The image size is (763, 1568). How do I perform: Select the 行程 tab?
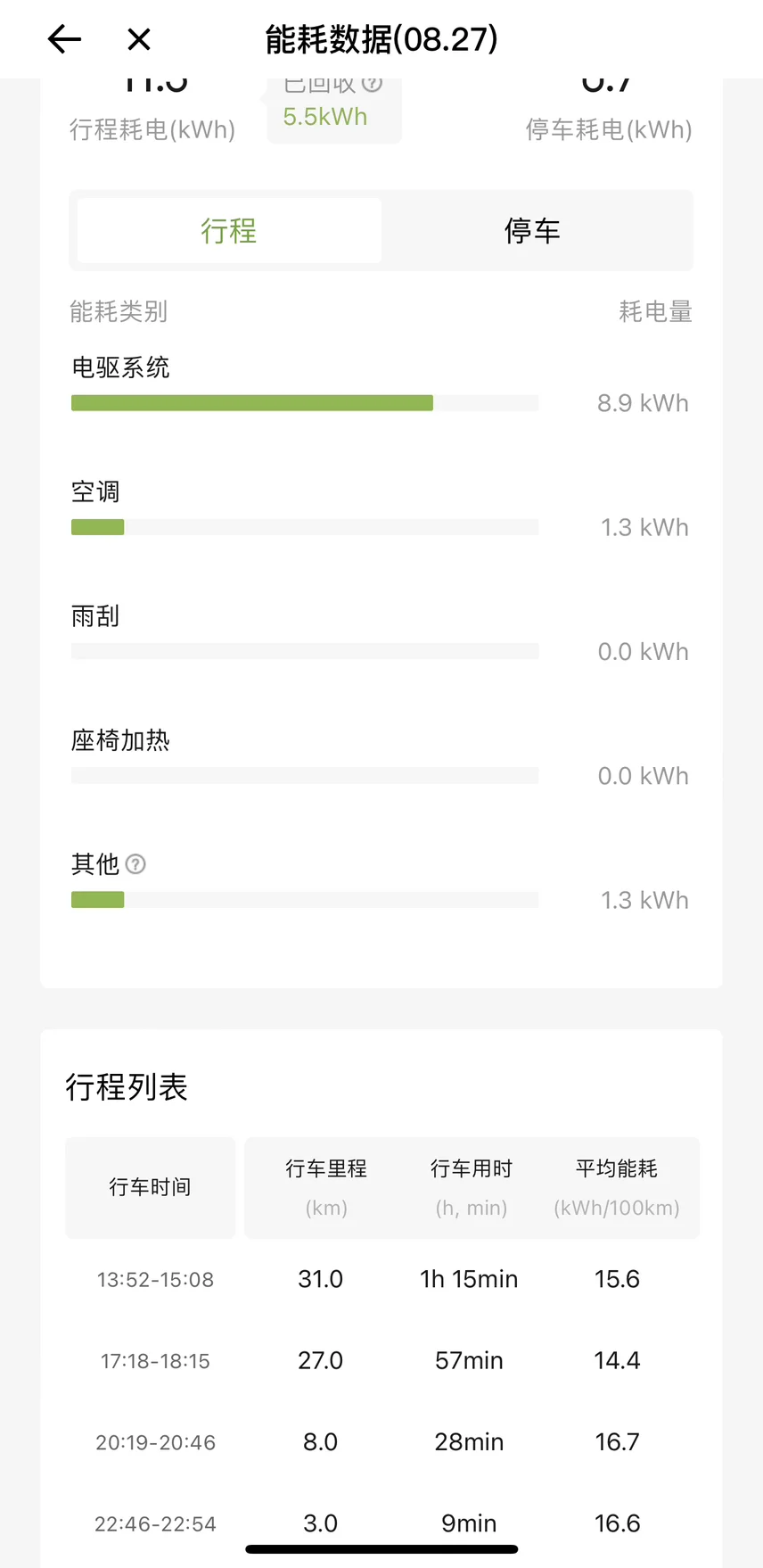[x=229, y=231]
